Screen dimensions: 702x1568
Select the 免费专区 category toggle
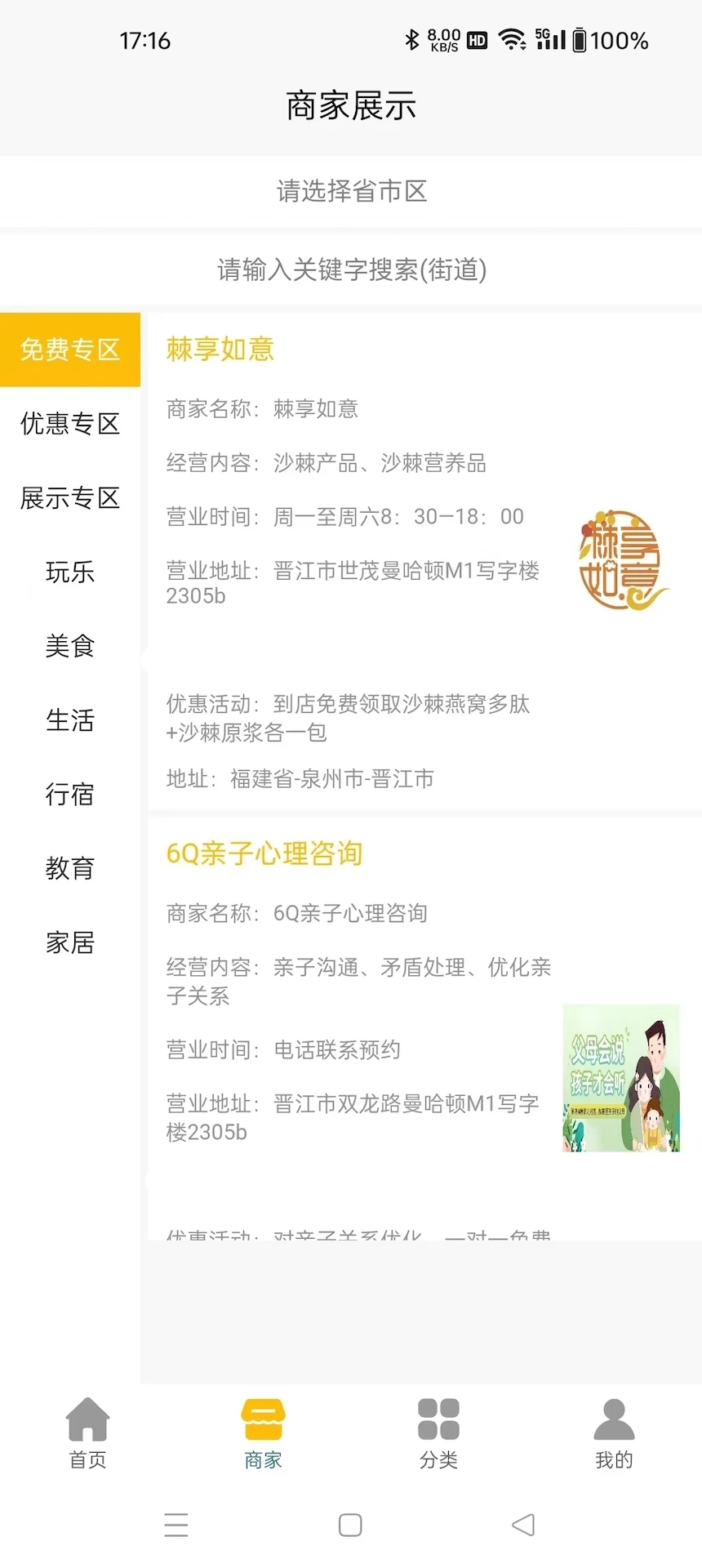(x=70, y=350)
